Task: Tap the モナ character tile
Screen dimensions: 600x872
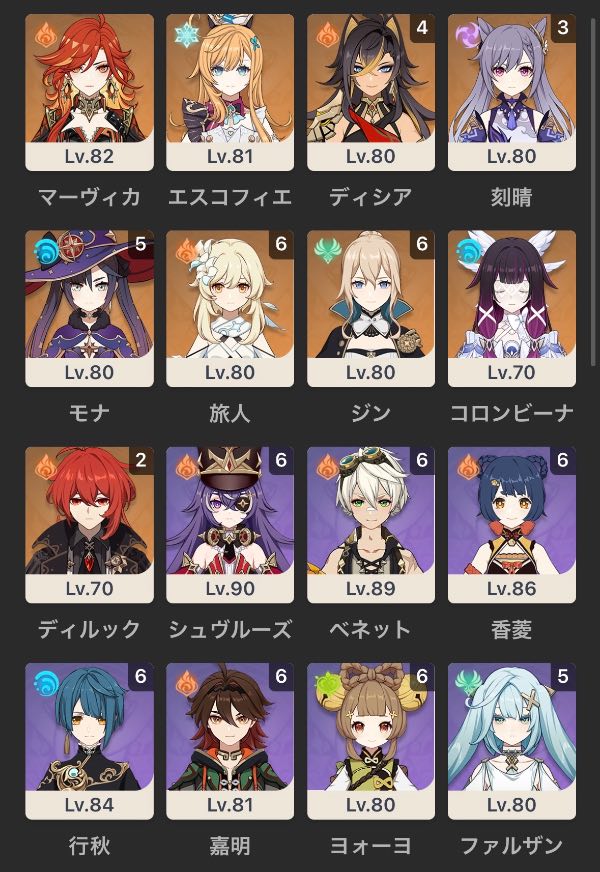Action: click(89, 308)
